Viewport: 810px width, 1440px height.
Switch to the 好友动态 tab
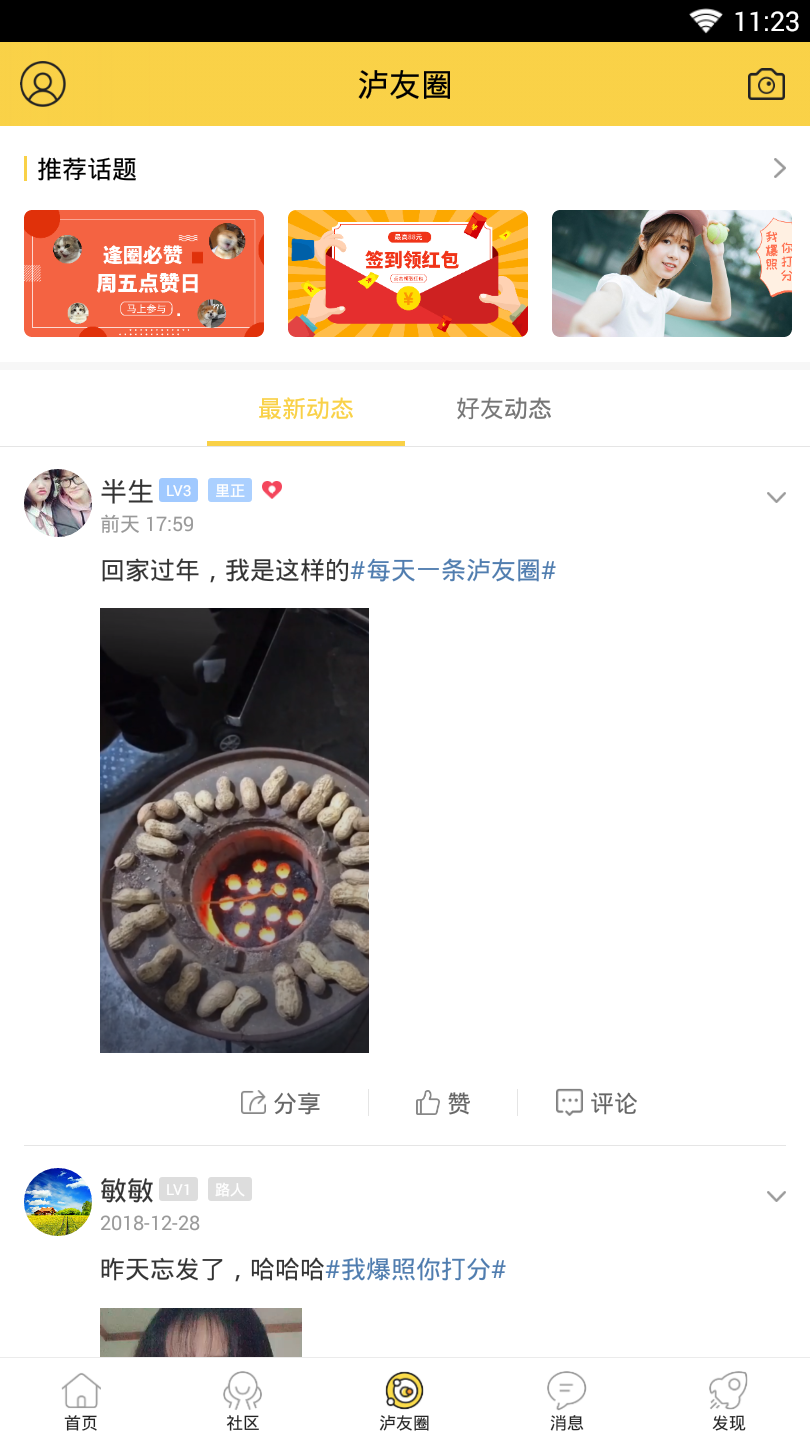tap(503, 408)
